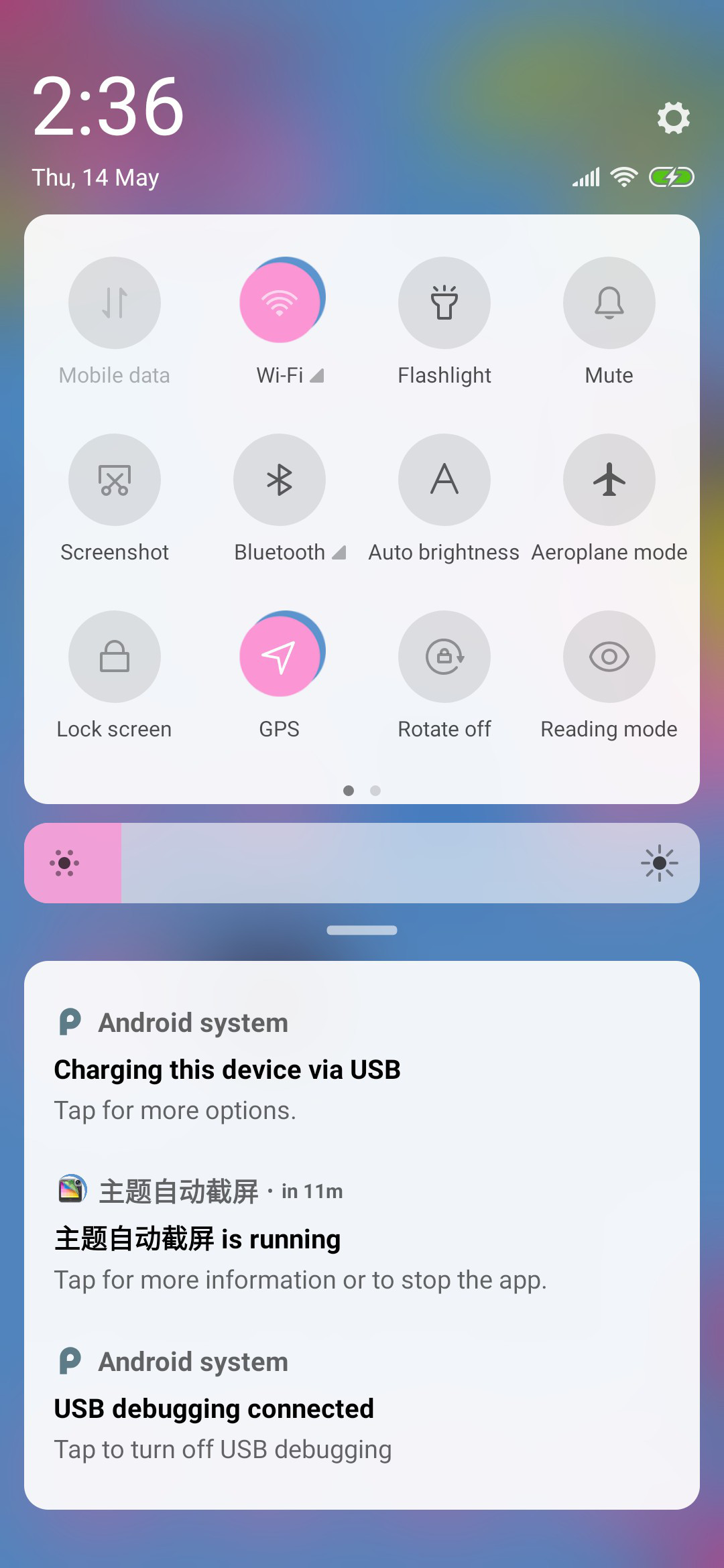Screen dimensions: 724x1568
Task: Open settings via the gear icon
Action: pos(673,118)
